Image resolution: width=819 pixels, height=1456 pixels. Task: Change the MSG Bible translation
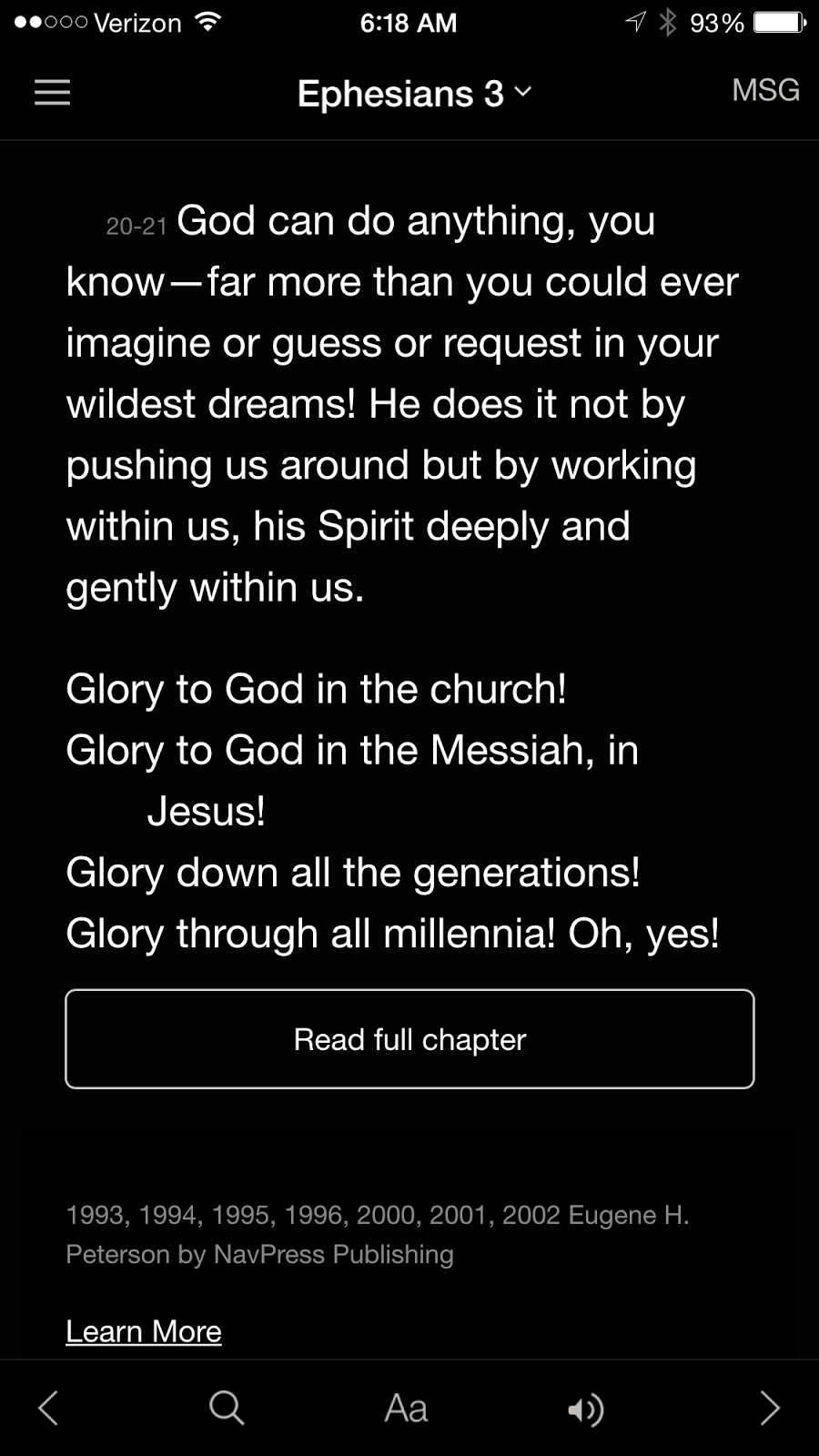(765, 90)
